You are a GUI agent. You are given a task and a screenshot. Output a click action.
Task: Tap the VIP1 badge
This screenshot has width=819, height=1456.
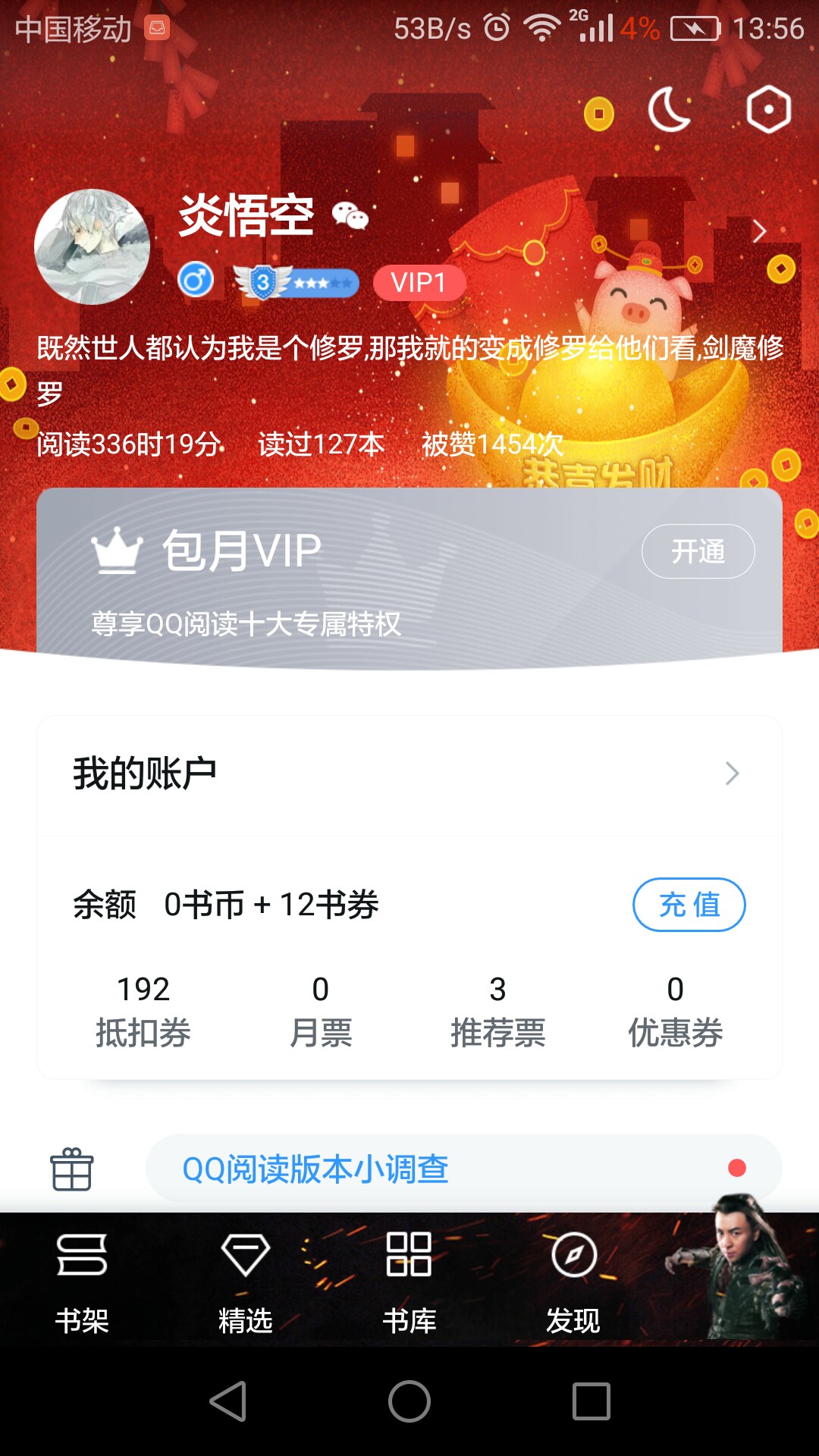tap(419, 283)
